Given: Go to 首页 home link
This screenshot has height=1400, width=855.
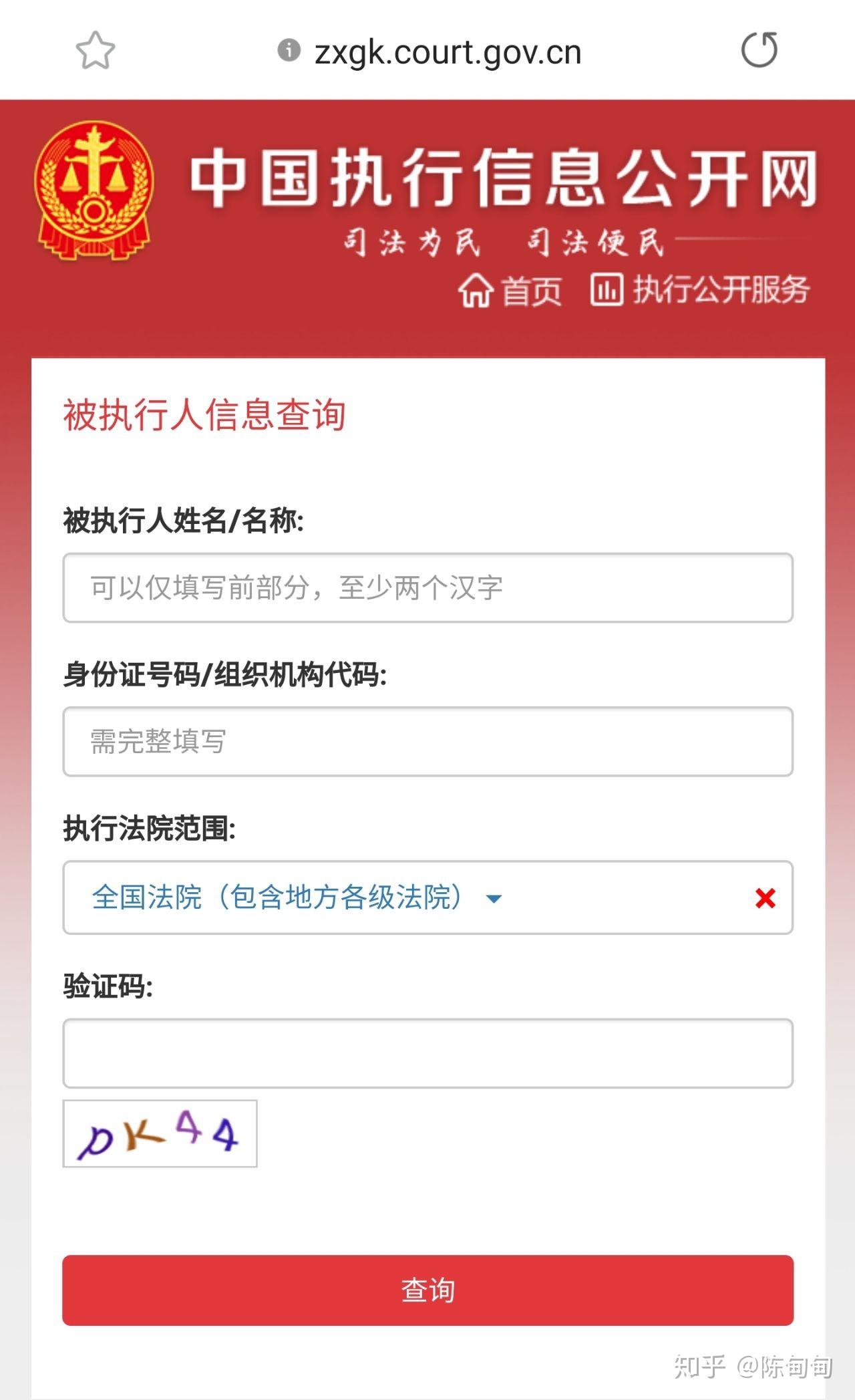Looking at the screenshot, I should [x=510, y=290].
